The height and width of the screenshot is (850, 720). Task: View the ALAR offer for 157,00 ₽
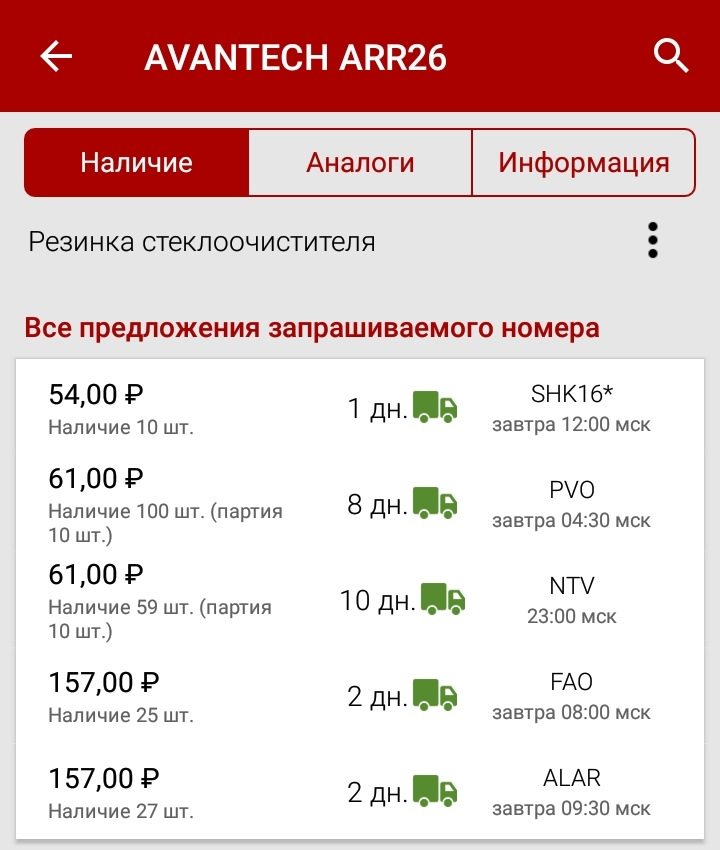(360, 792)
